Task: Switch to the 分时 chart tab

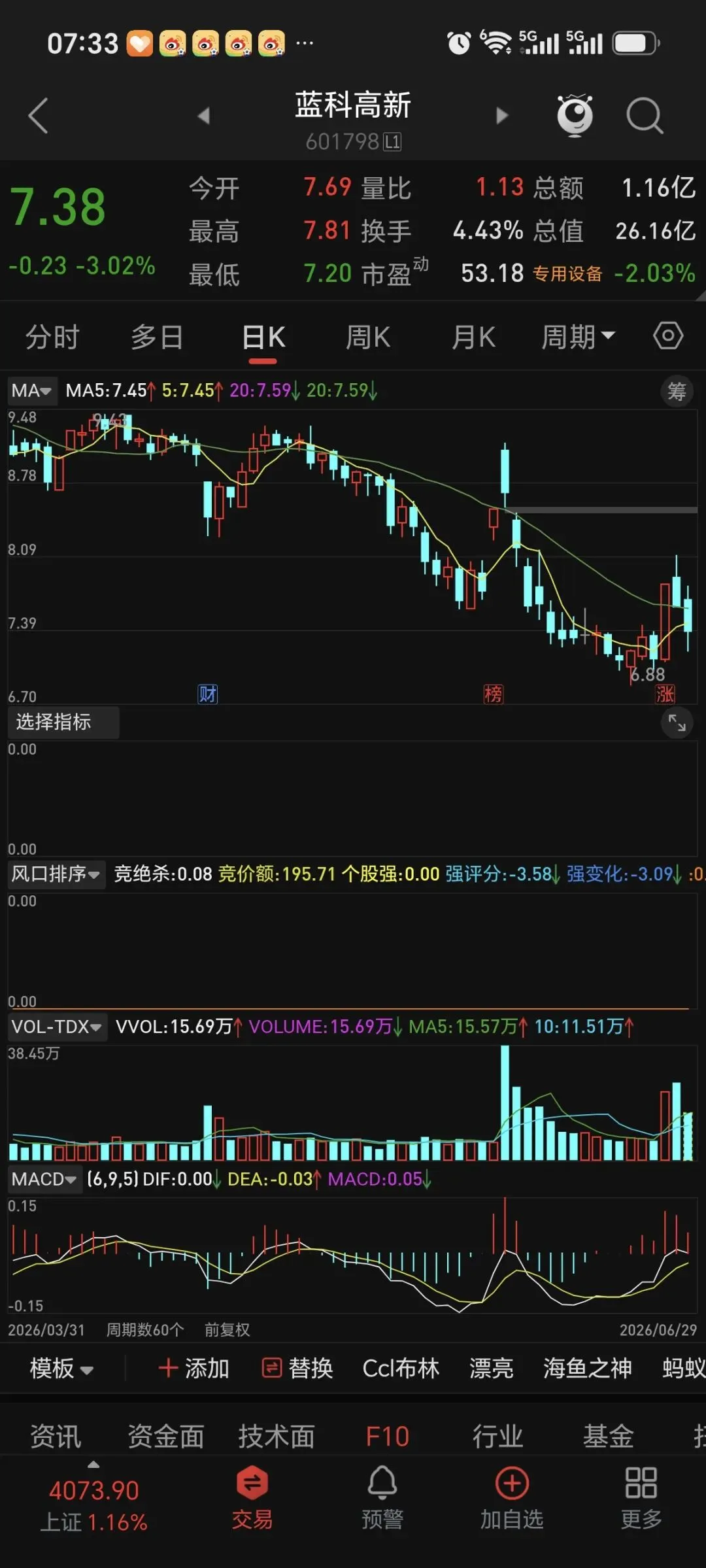Action: pyautogui.click(x=52, y=337)
